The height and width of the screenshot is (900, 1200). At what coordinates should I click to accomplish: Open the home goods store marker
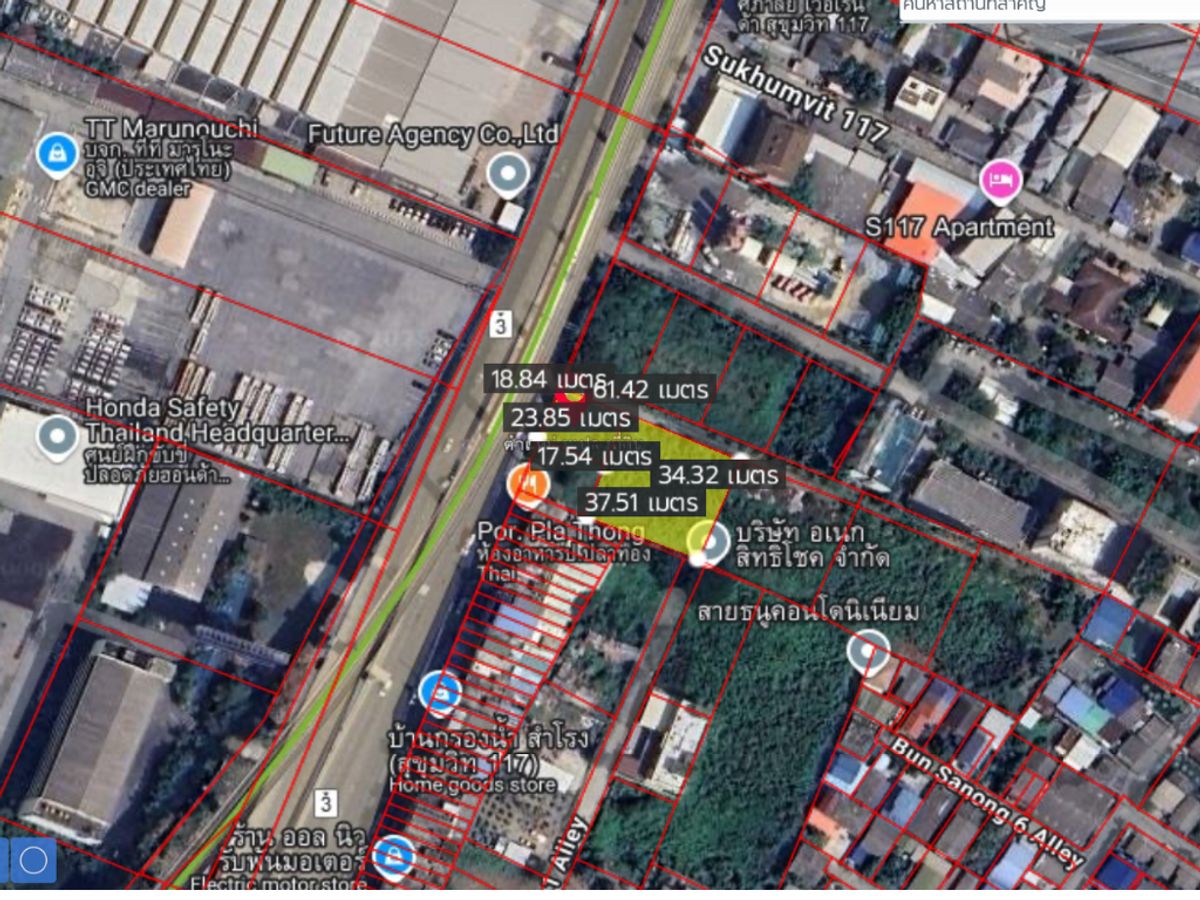click(439, 691)
